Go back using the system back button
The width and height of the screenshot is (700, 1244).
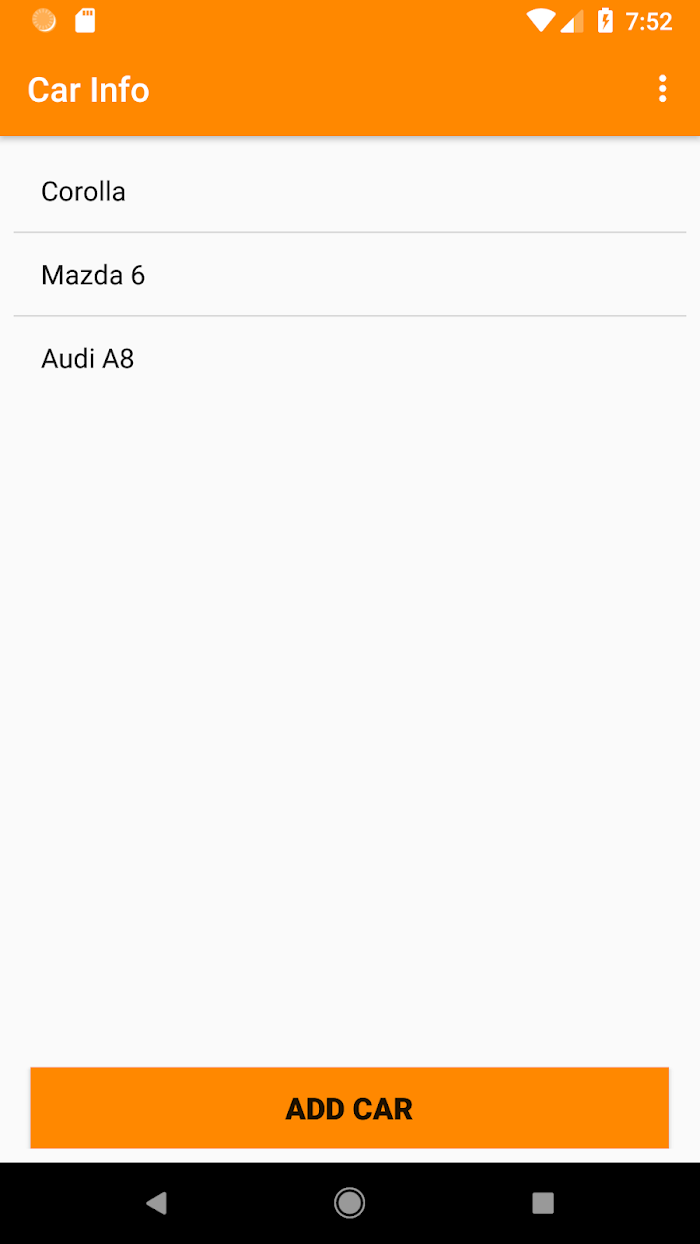pyautogui.click(x=156, y=1203)
